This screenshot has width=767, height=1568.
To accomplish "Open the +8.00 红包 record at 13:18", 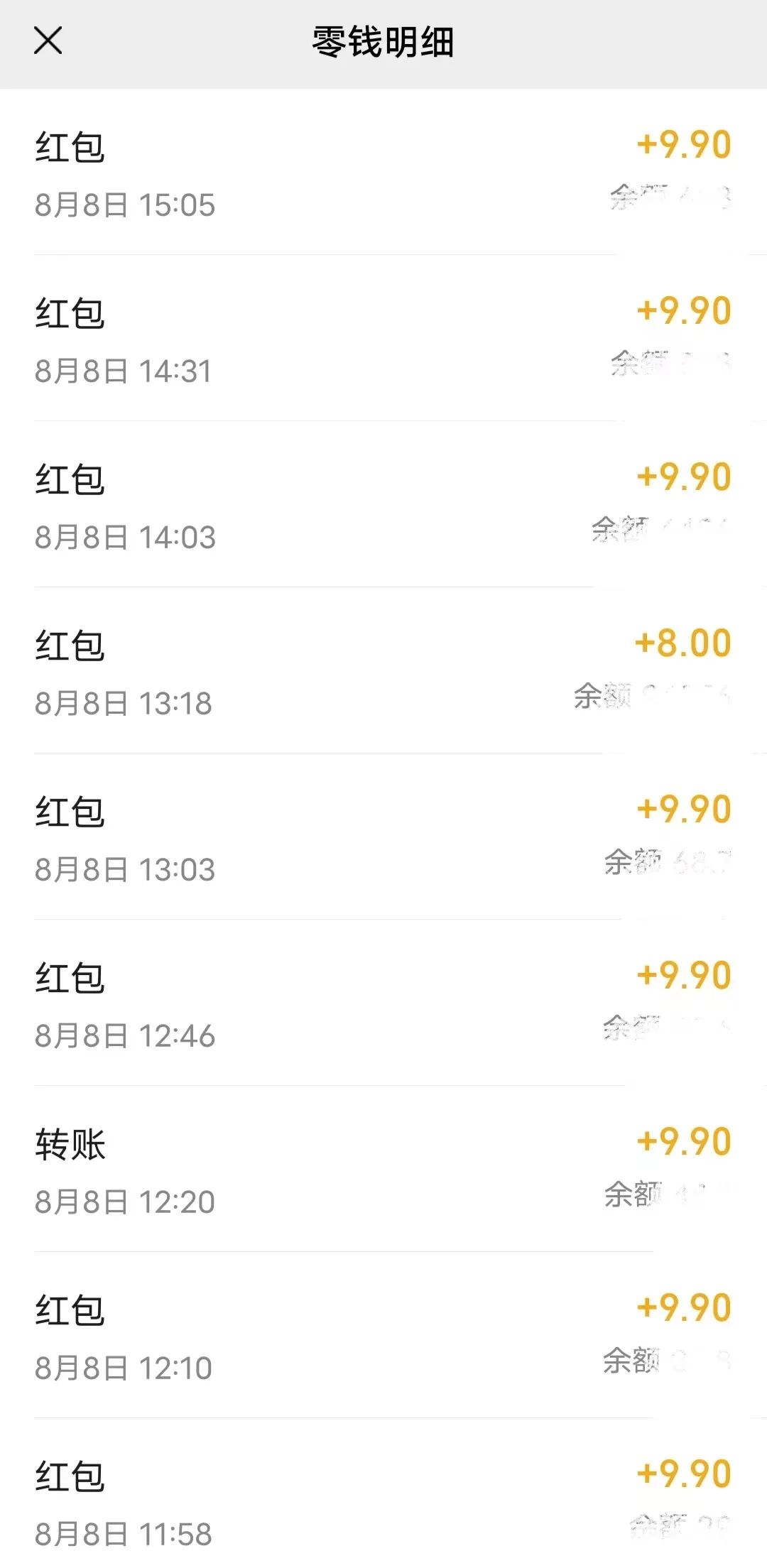I will [383, 672].
